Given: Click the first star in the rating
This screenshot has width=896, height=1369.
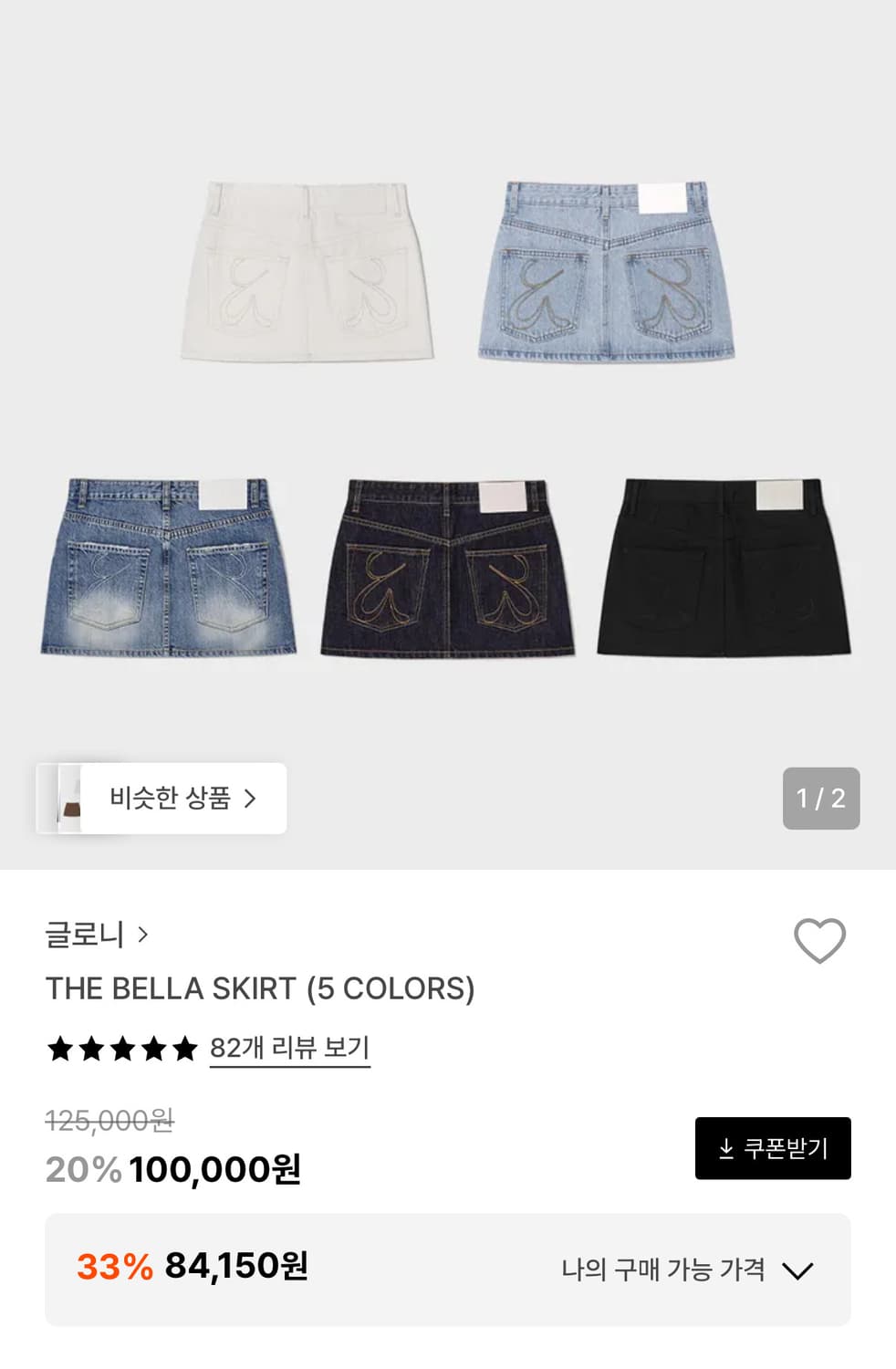Looking at the screenshot, I should click(60, 1050).
